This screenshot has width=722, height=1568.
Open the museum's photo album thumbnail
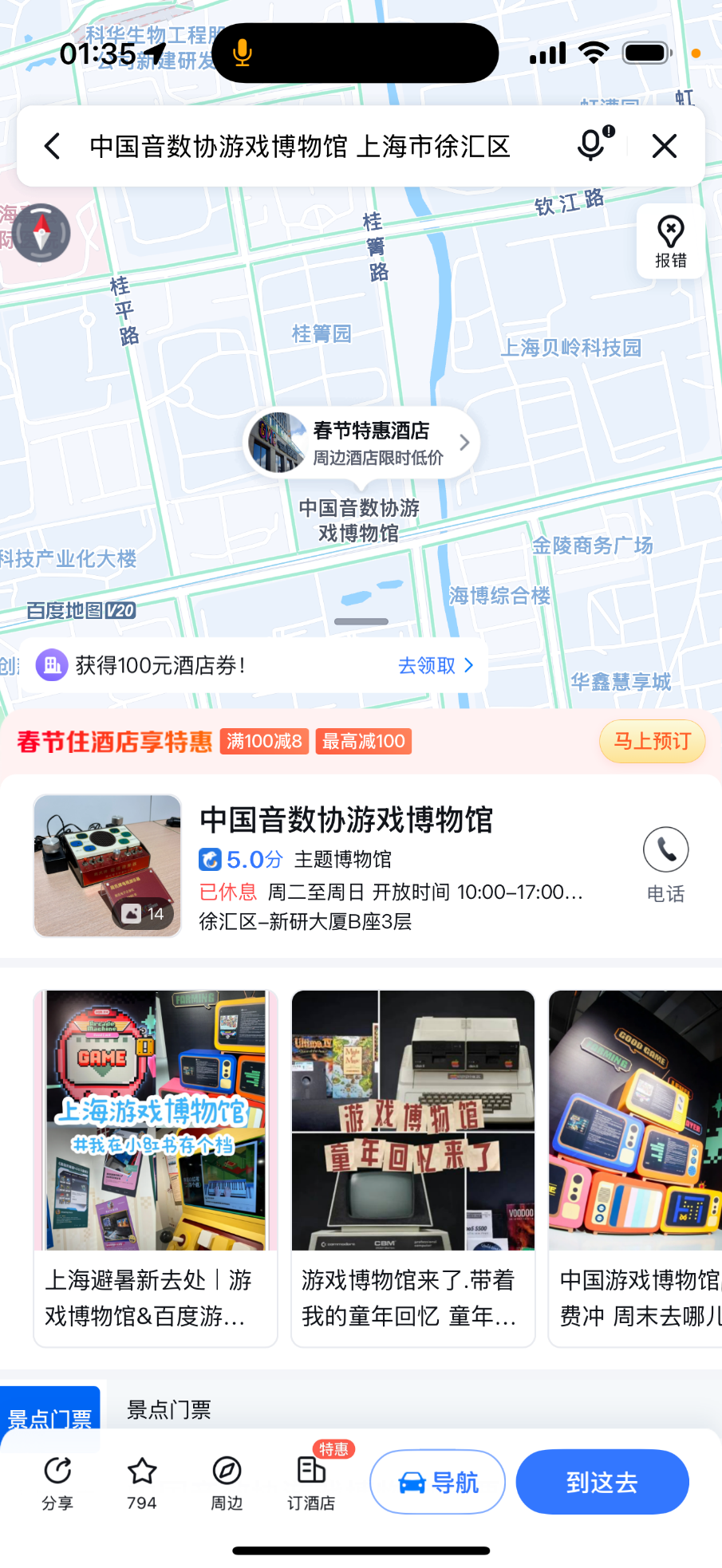point(108,865)
